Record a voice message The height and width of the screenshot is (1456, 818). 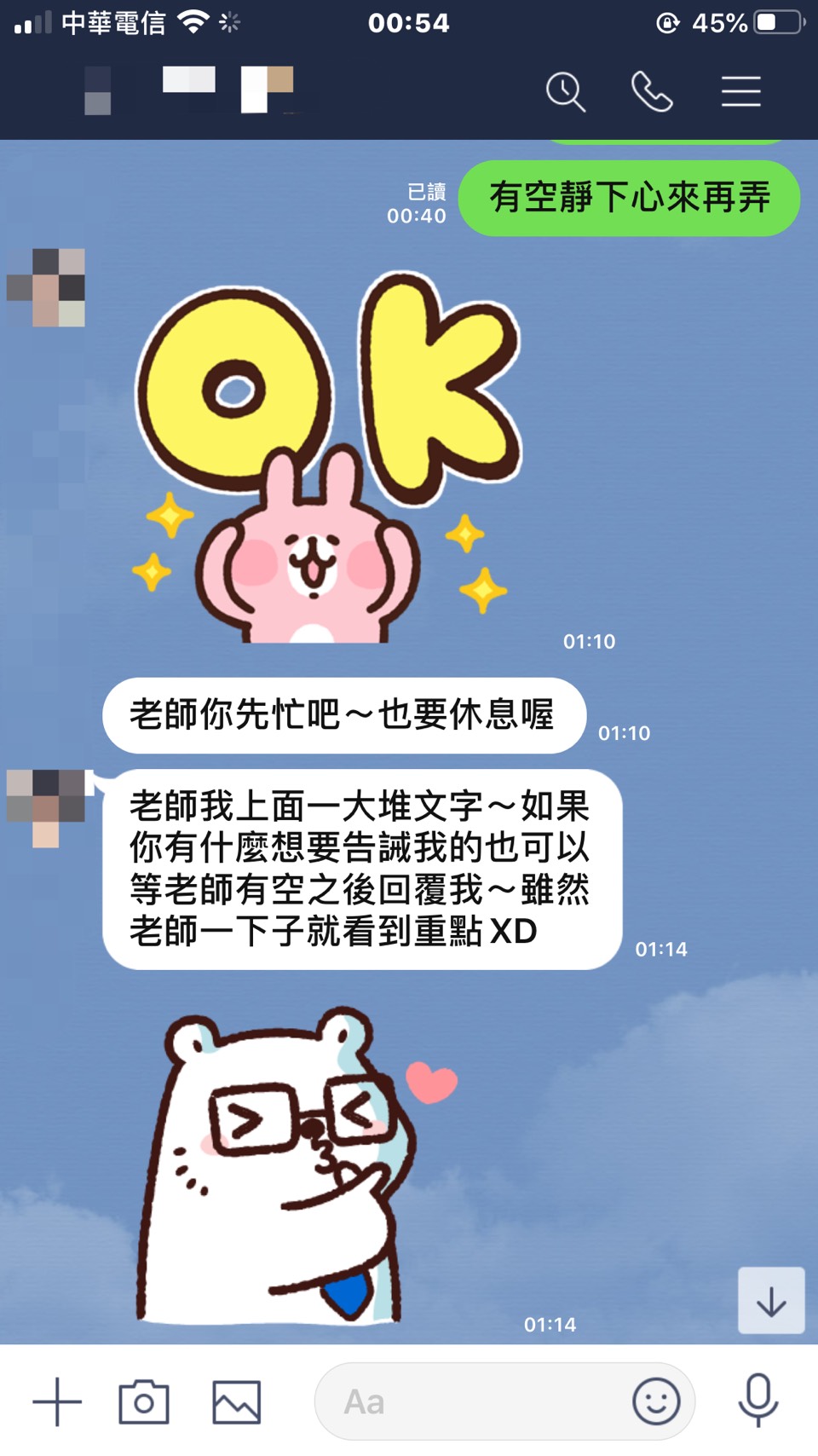pos(758,1401)
